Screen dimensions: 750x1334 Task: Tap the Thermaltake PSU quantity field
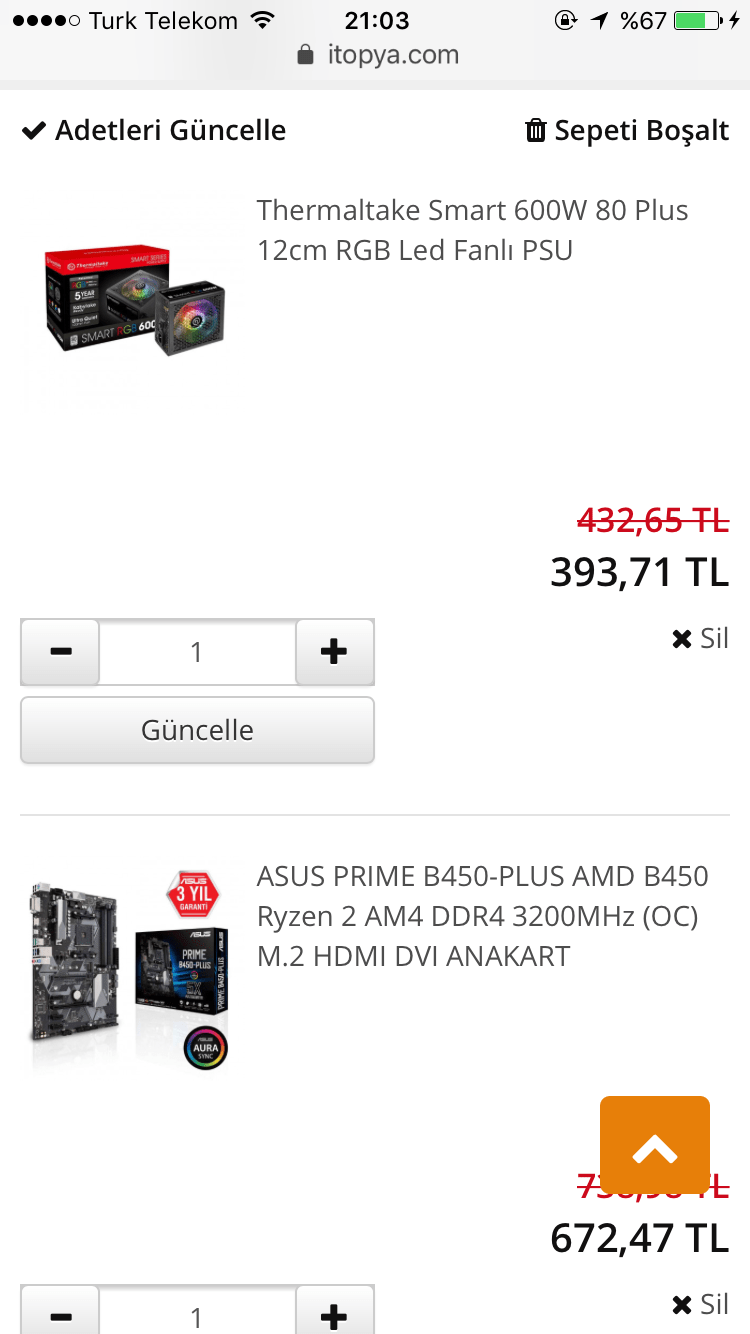(x=197, y=652)
